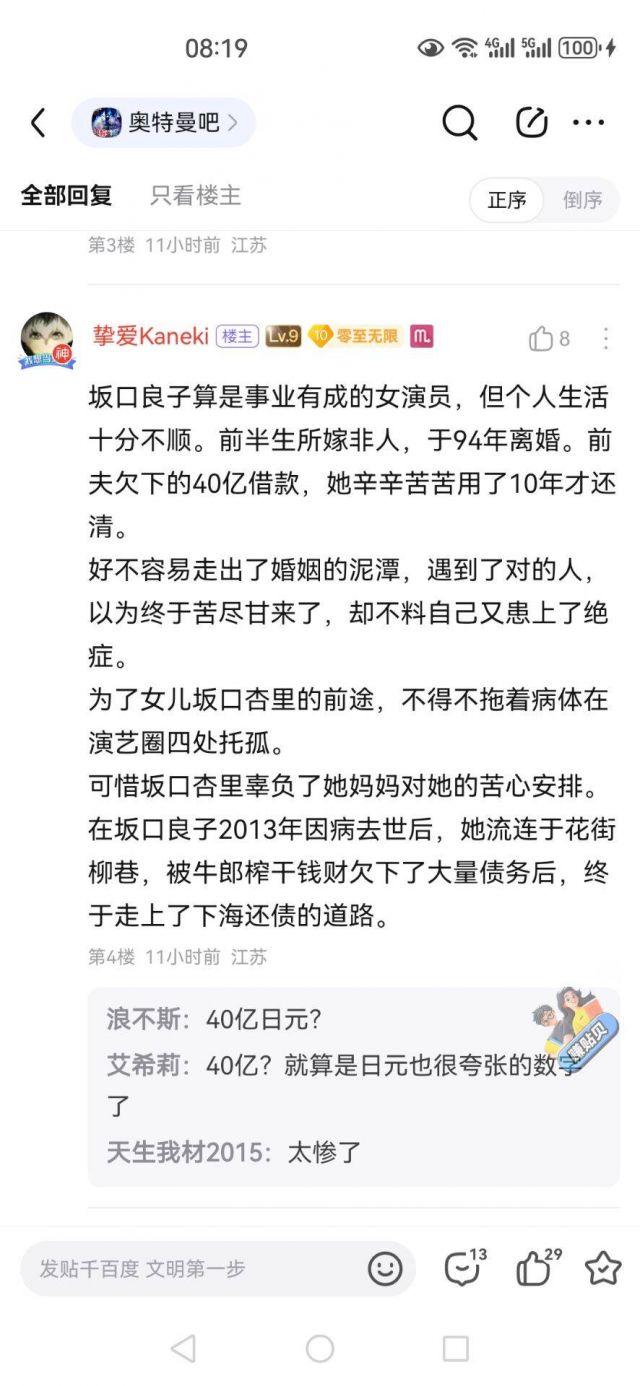Tap the share icon in the top bar
The image size is (640, 1386).
click(531, 123)
